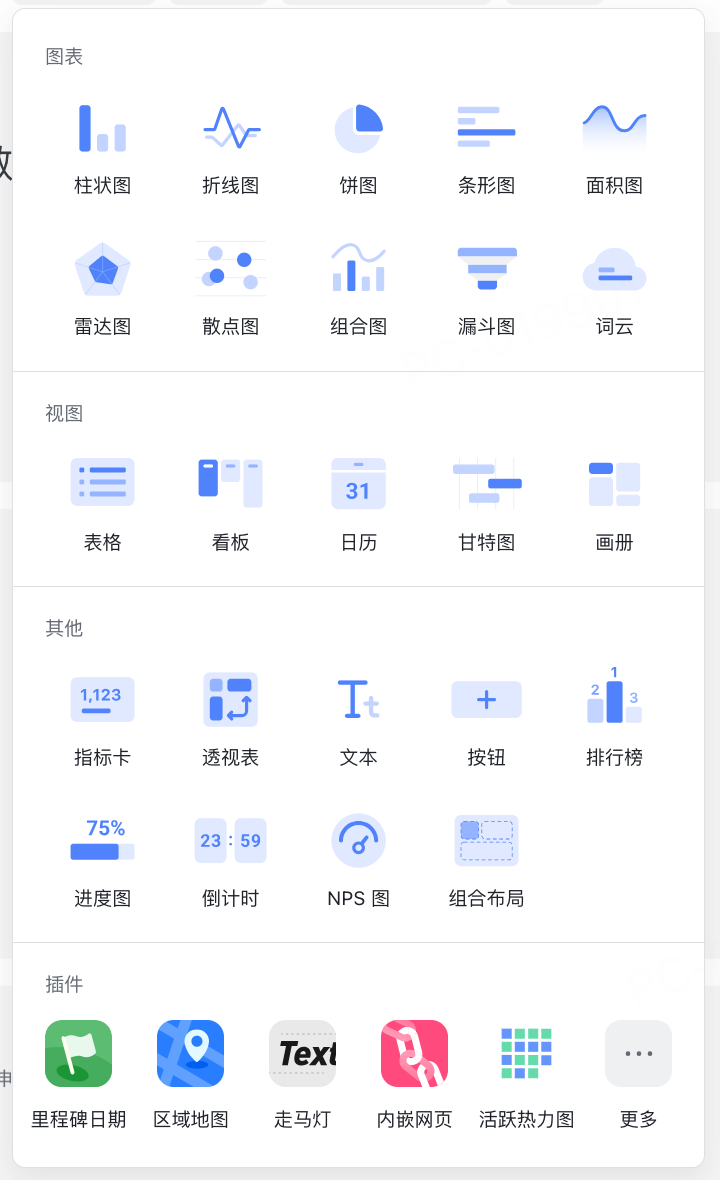This screenshot has width=720, height=1180.
Task: Insert a 甘特图 Gantt chart
Action: 486,482
